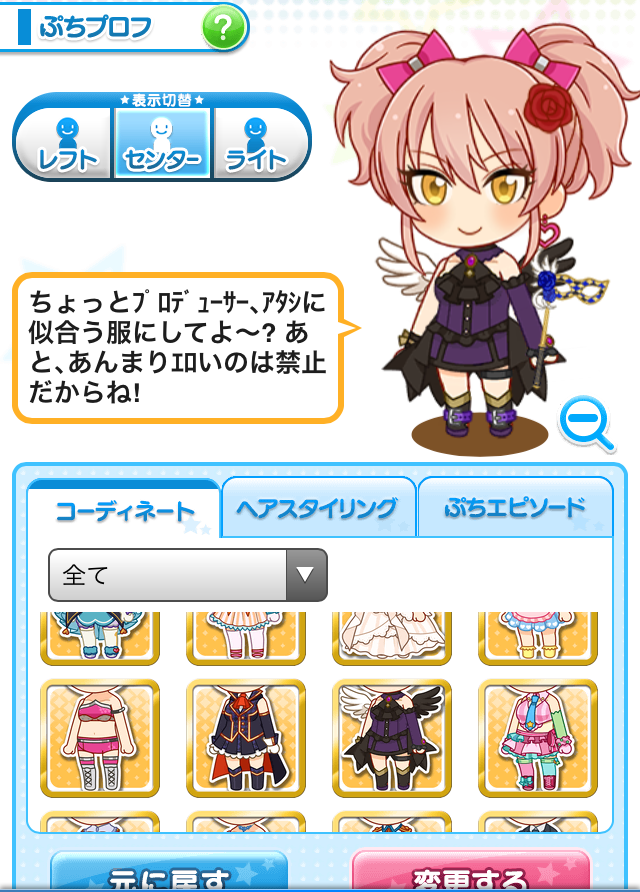
Task: Open the ヘアスタイリング tab
Action: coord(317,508)
